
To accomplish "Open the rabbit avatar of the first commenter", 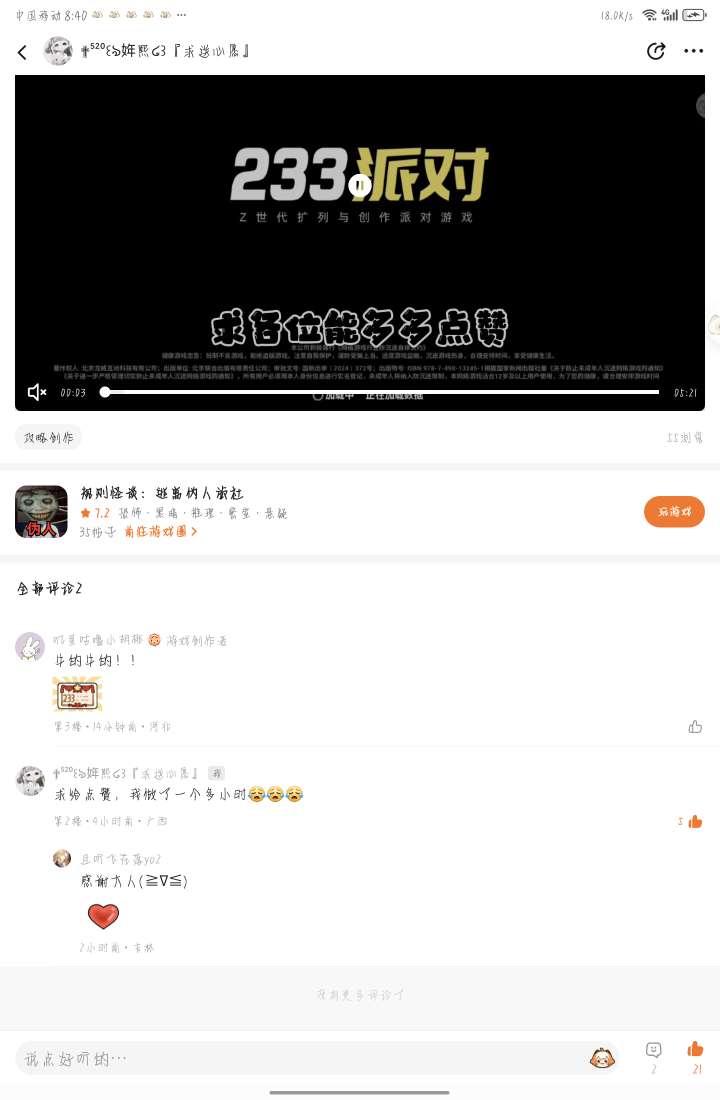I will click(x=30, y=647).
